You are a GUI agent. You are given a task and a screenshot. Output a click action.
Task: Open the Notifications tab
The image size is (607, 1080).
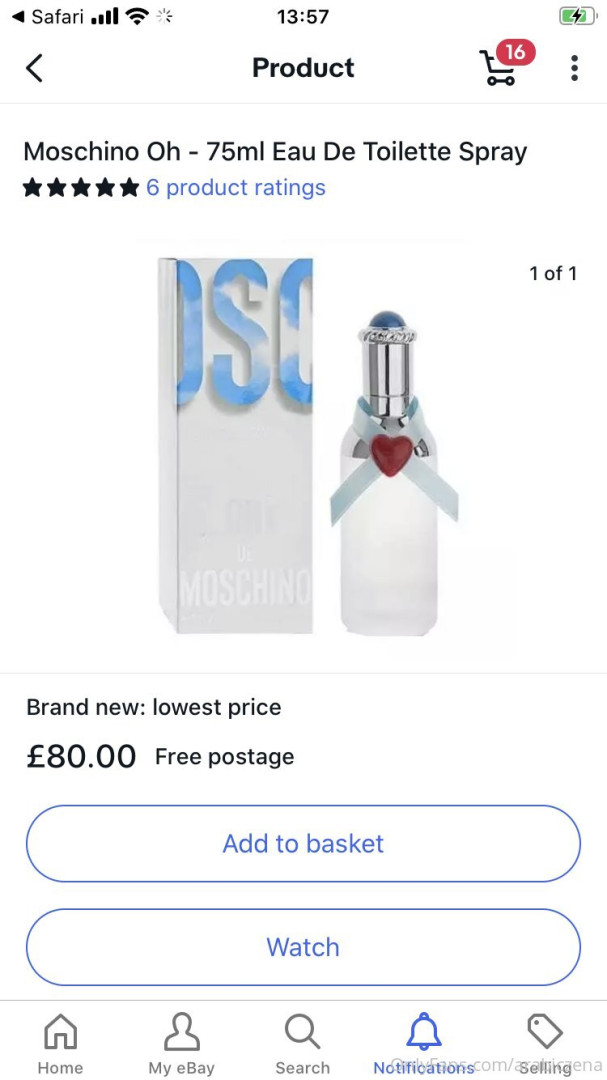[424, 1043]
